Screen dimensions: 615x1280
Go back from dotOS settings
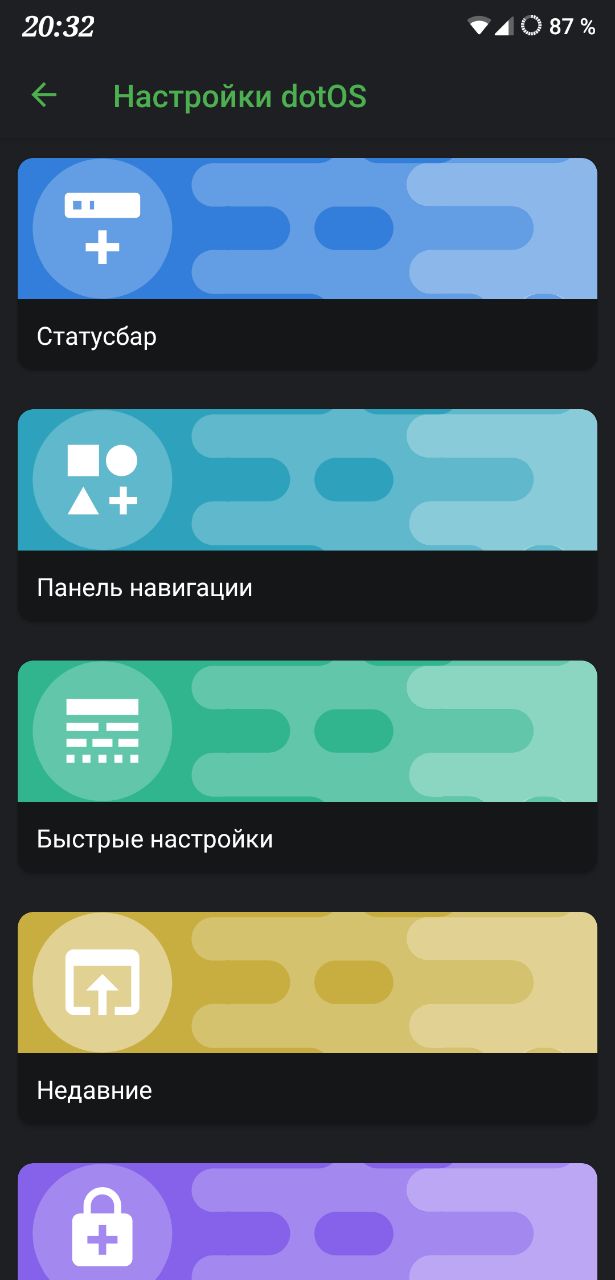coord(44,96)
